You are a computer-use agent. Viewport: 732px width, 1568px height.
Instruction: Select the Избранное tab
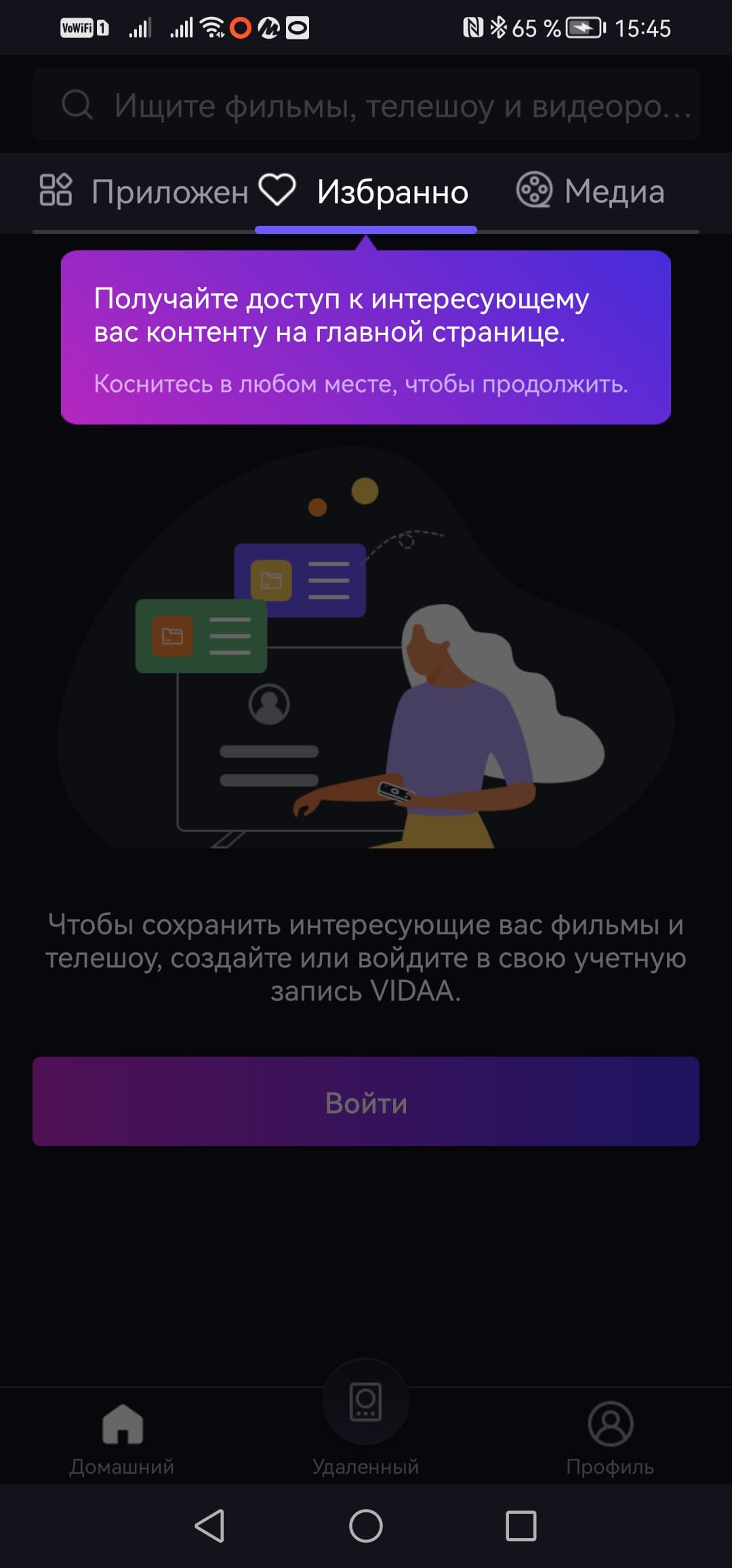pos(366,192)
